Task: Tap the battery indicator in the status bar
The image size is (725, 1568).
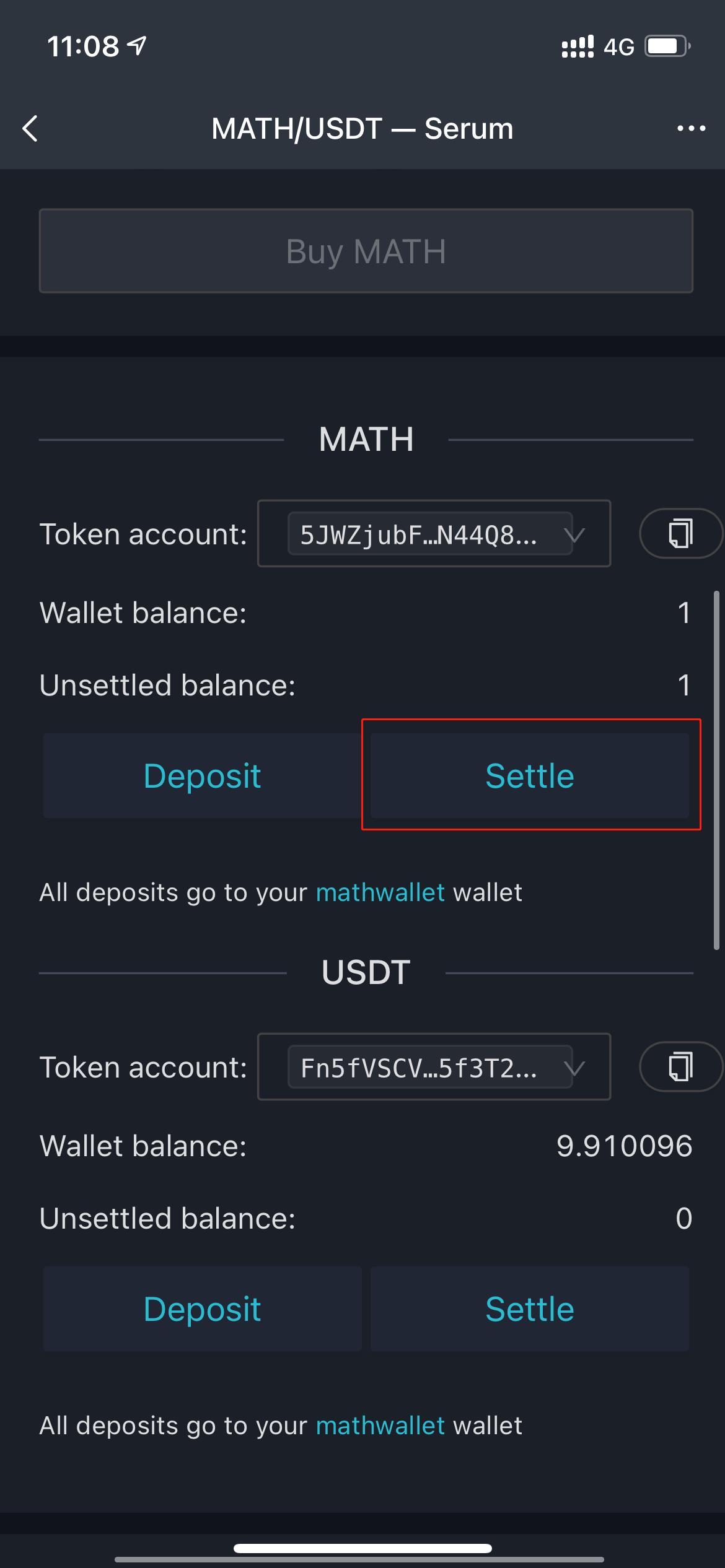Action: pyautogui.click(x=666, y=45)
